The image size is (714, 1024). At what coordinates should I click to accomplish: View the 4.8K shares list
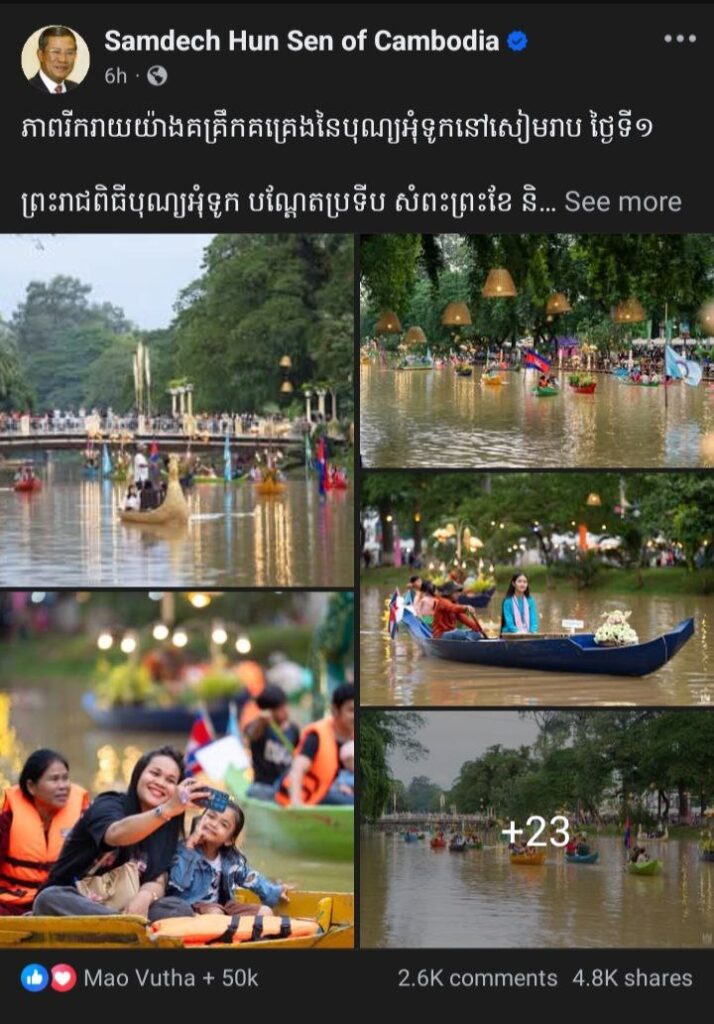[x=632, y=978]
